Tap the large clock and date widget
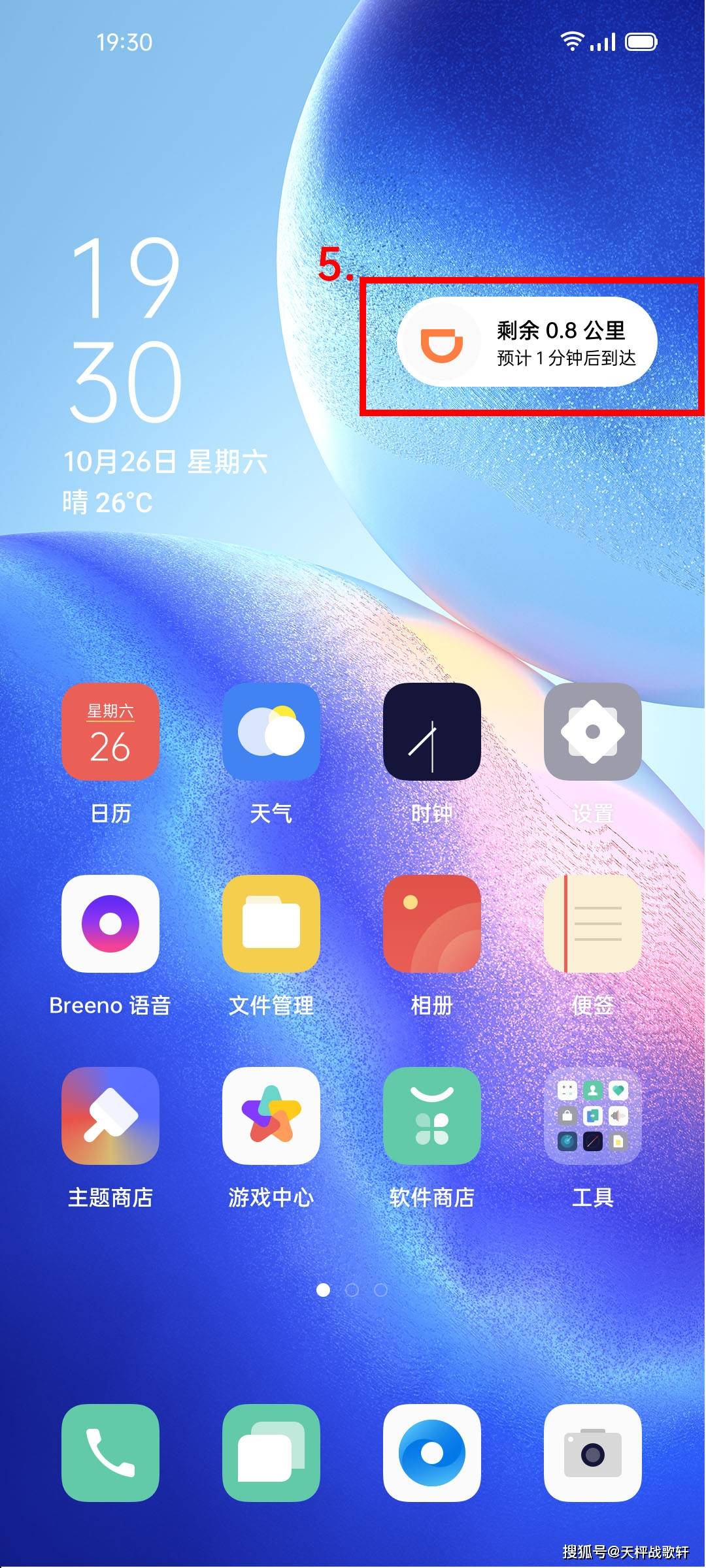The width and height of the screenshot is (706, 1568). [x=126, y=330]
